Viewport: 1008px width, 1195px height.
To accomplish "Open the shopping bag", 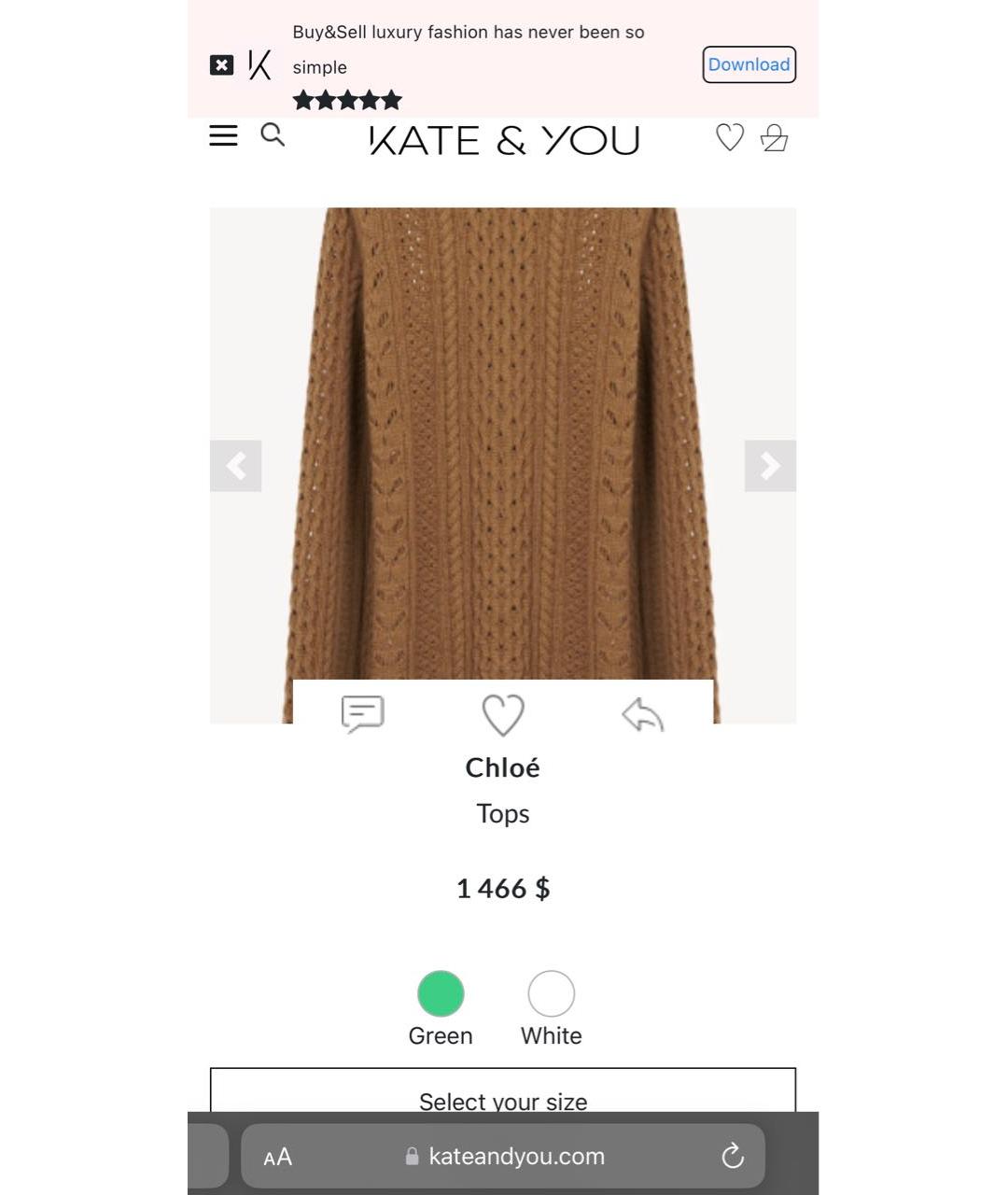I will pos(775,138).
